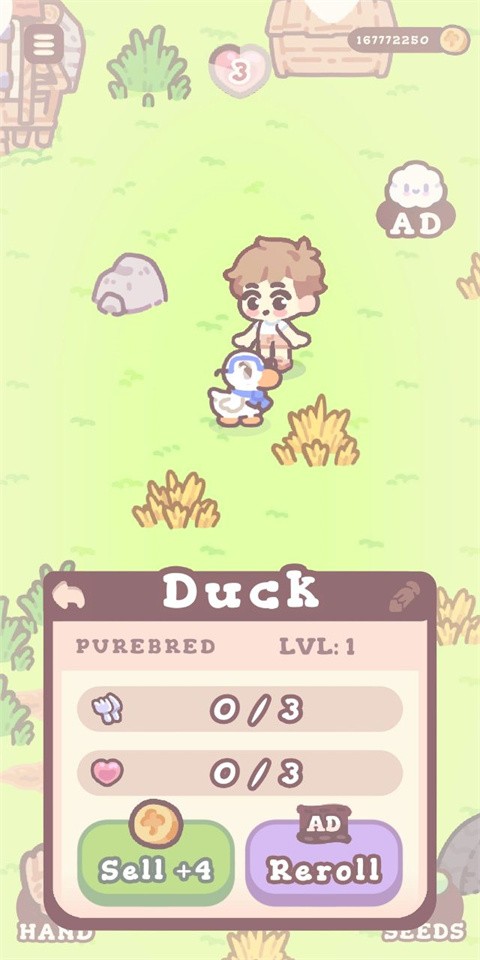Watch the cloud AD bonus
The width and height of the screenshot is (480, 960).
(x=416, y=200)
